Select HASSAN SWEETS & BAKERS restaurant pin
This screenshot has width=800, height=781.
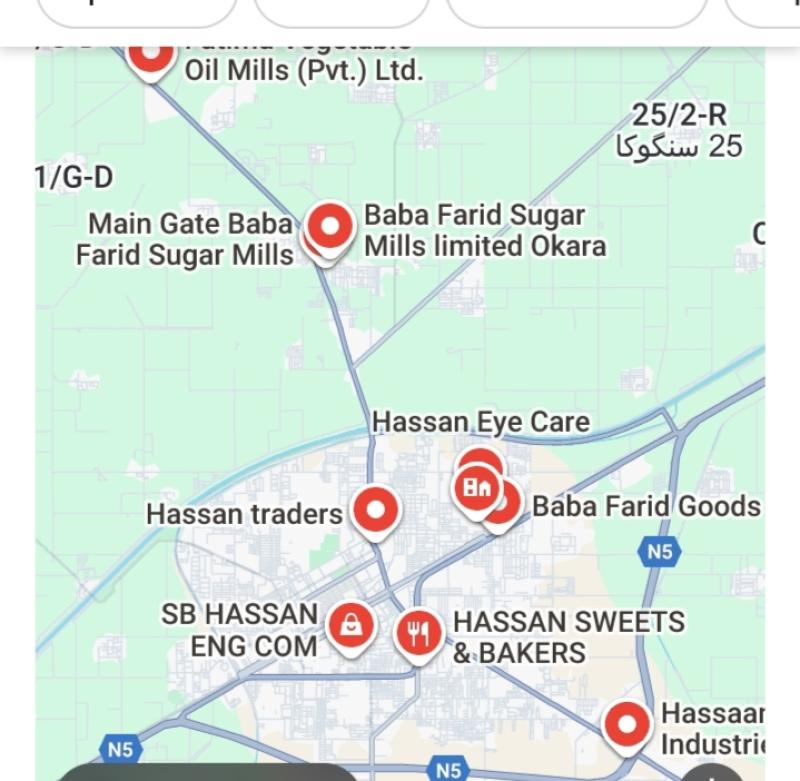point(419,632)
